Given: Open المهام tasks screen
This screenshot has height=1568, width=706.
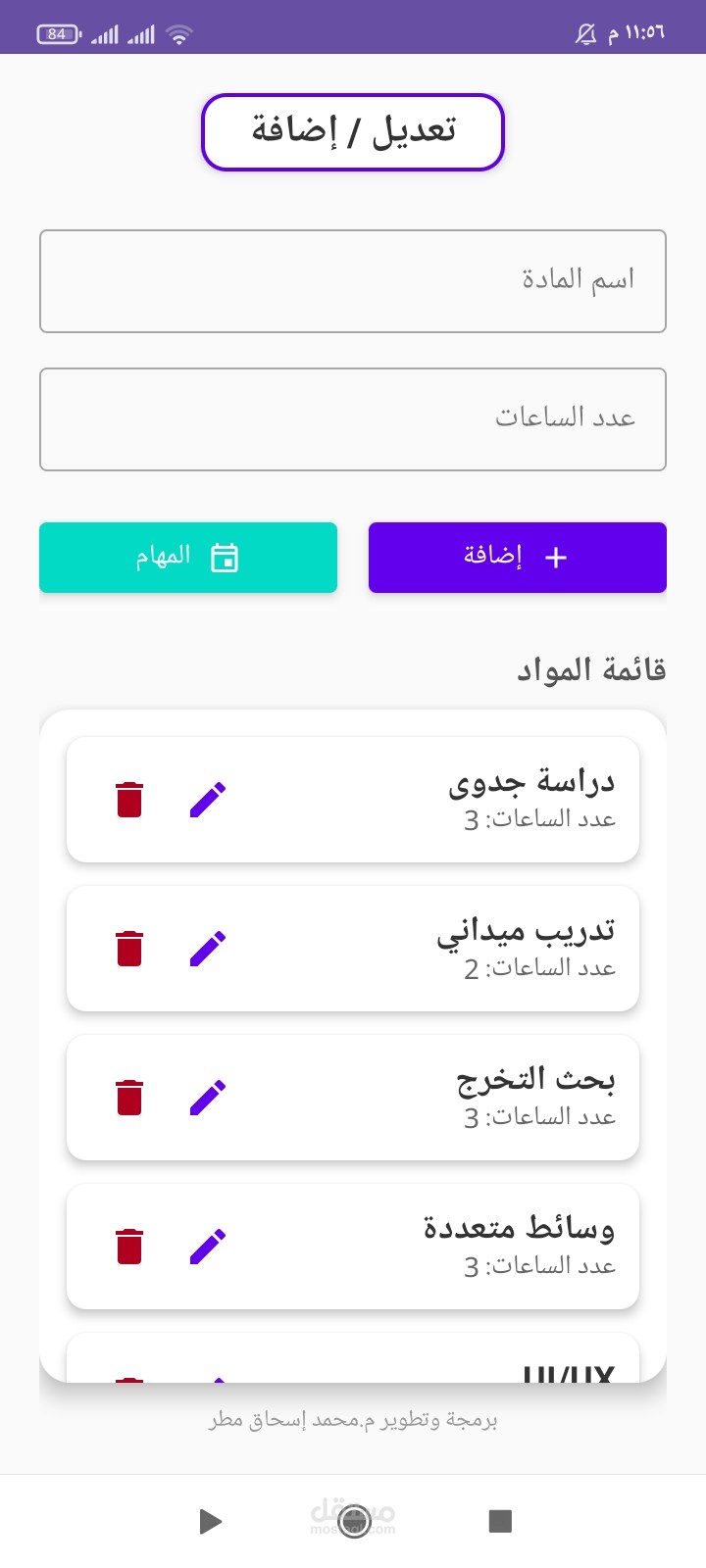Looking at the screenshot, I should tap(188, 558).
